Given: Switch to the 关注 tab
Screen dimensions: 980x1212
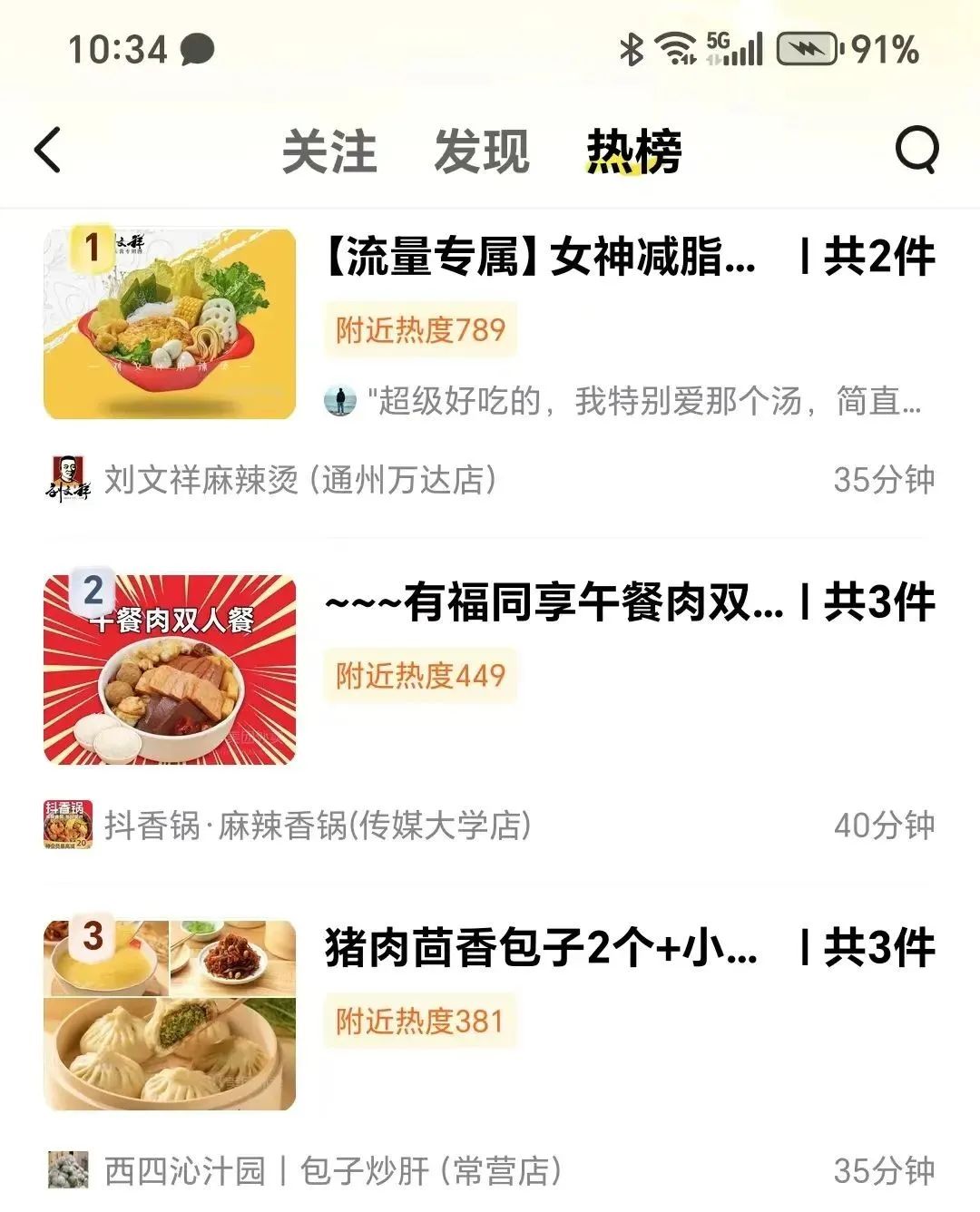Looking at the screenshot, I should 329,151.
